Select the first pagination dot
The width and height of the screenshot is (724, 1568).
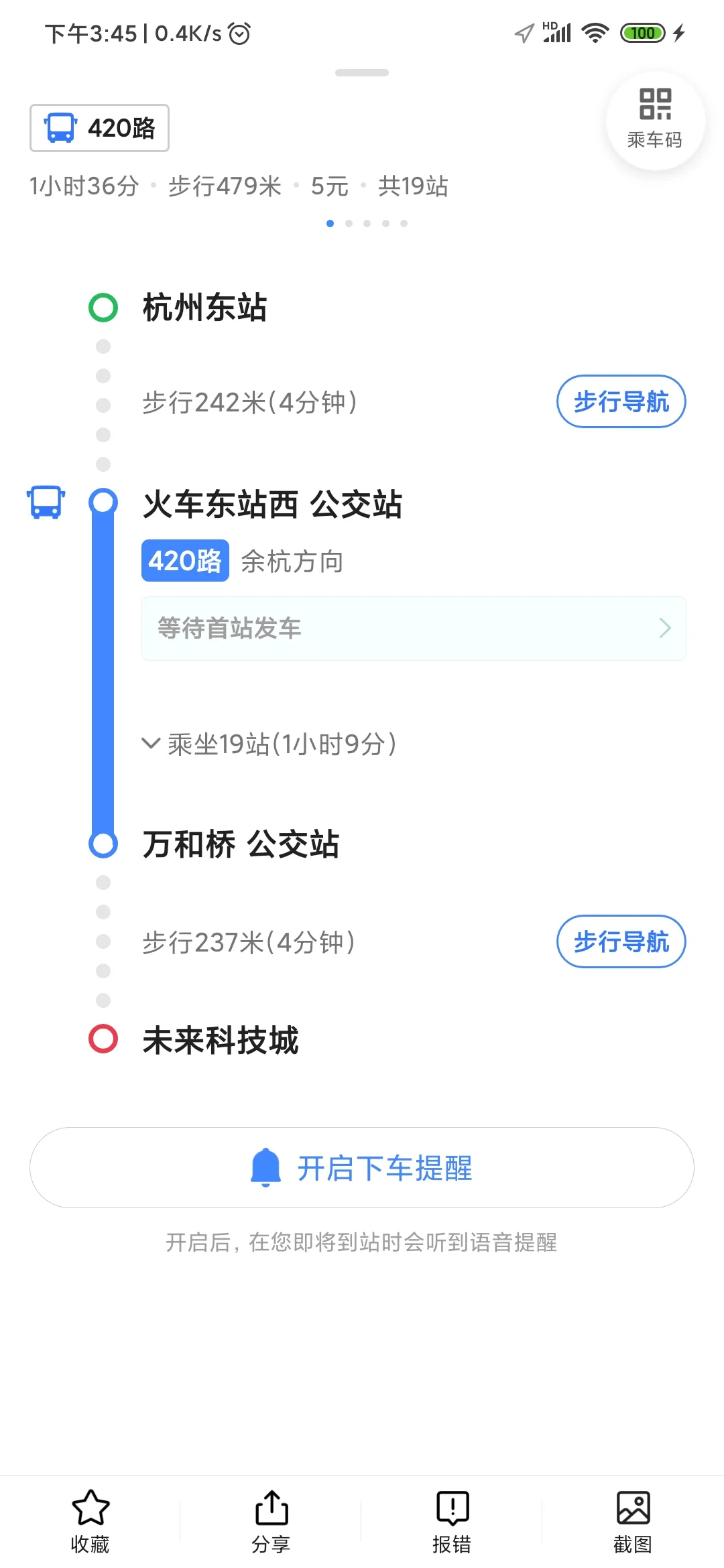(x=330, y=223)
